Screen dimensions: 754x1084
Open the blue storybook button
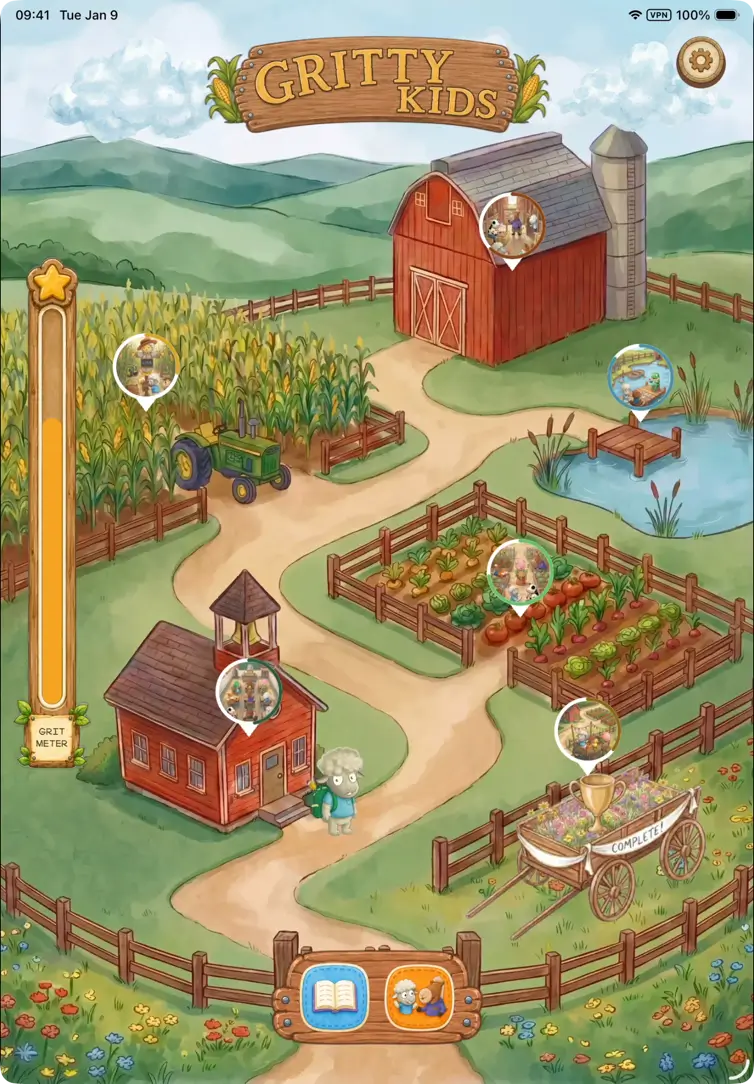[335, 997]
